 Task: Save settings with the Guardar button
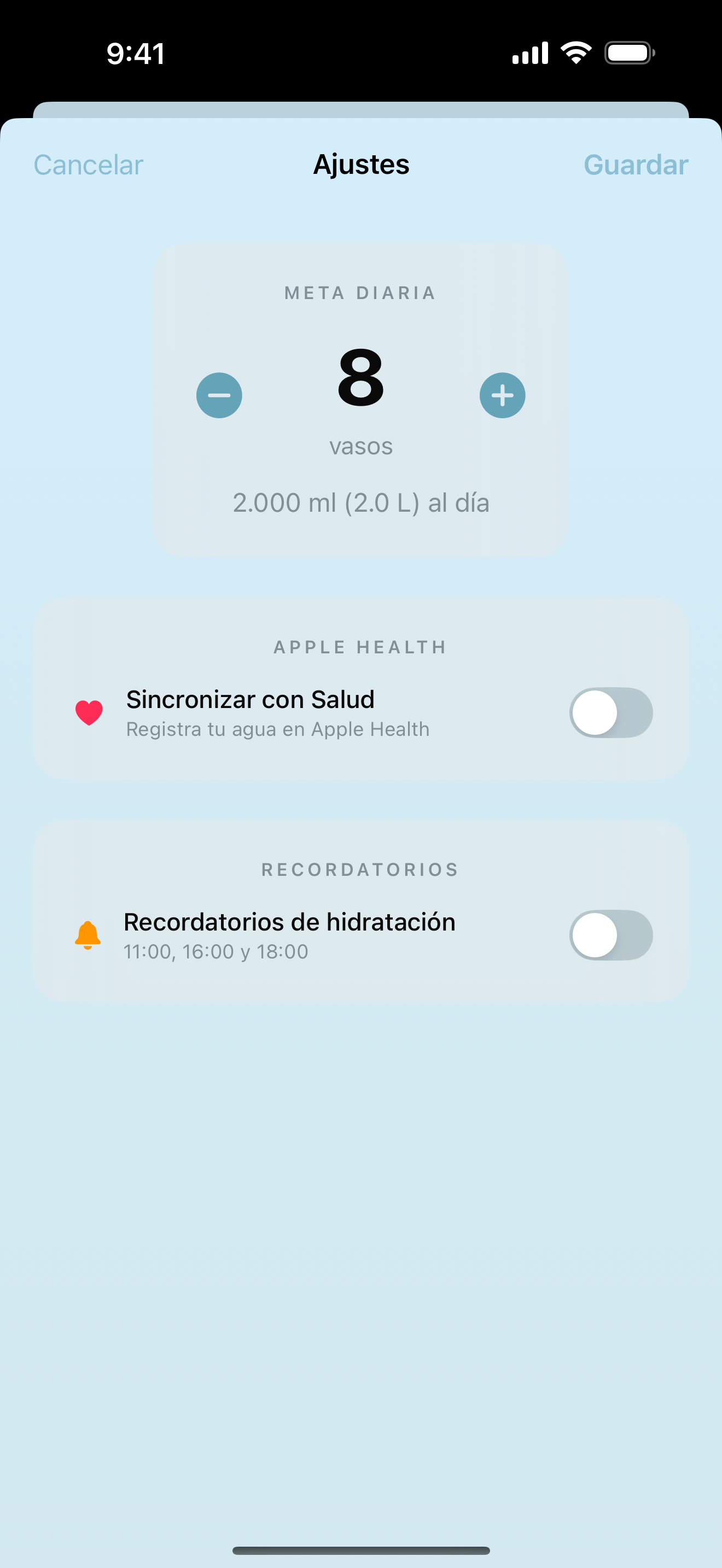pos(636,165)
